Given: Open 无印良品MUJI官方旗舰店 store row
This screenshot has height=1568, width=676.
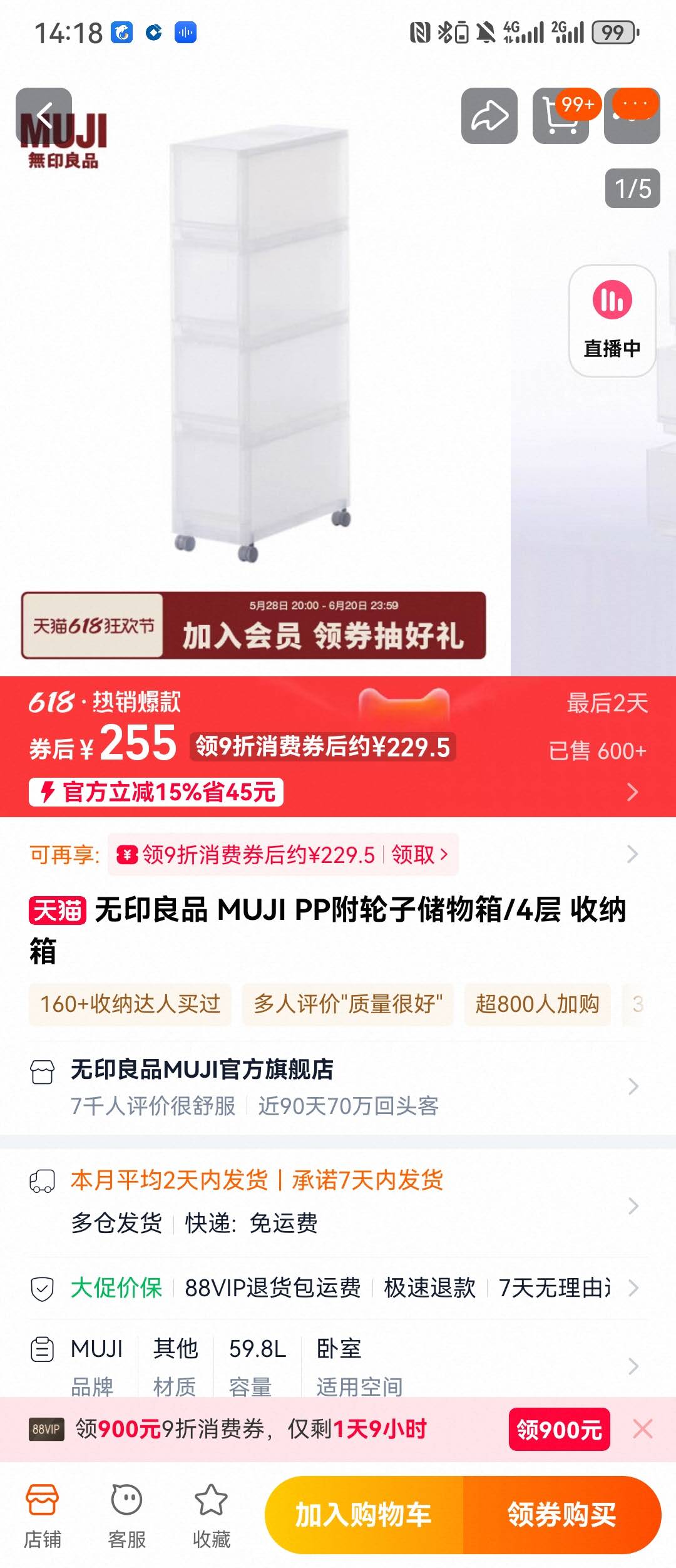Looking at the screenshot, I should click(x=338, y=1086).
